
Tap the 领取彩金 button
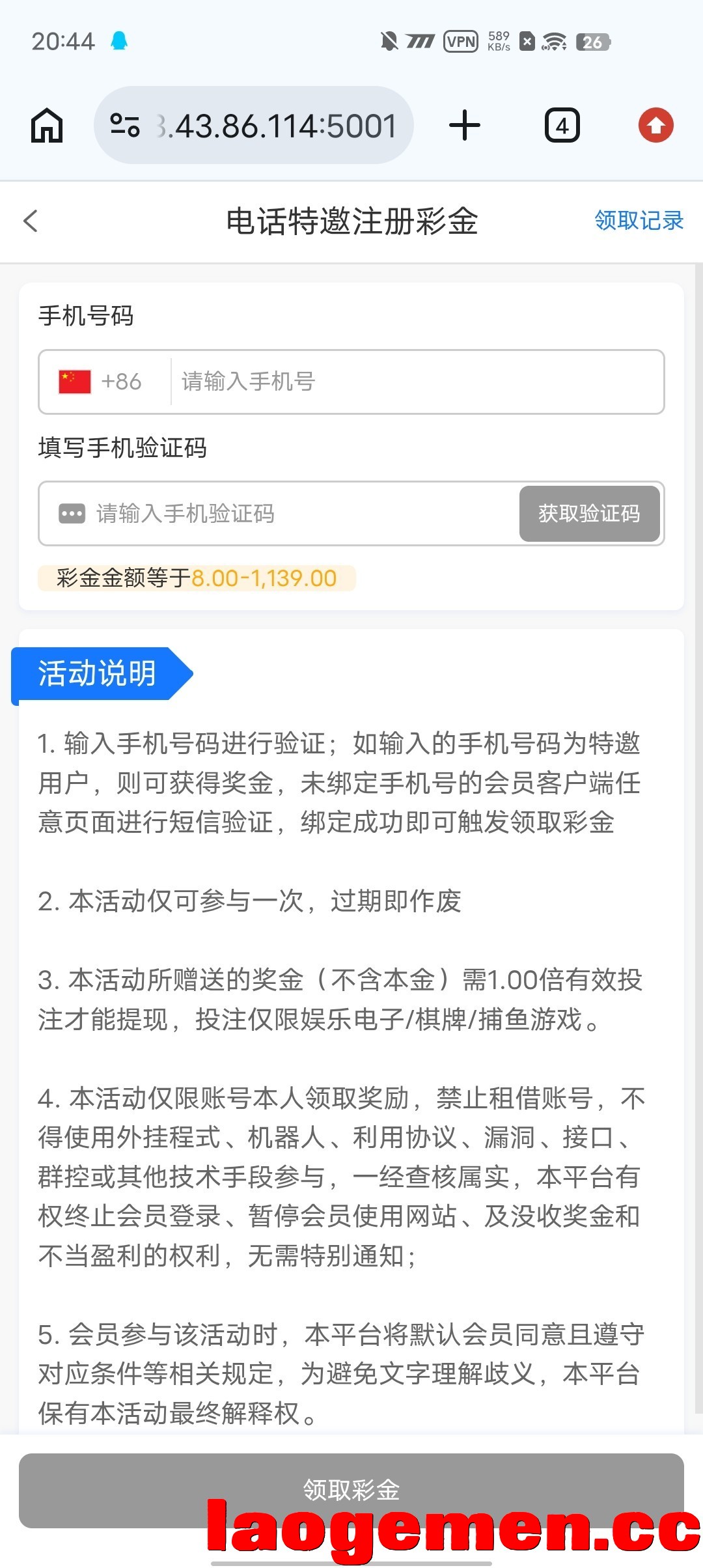tap(351, 1491)
